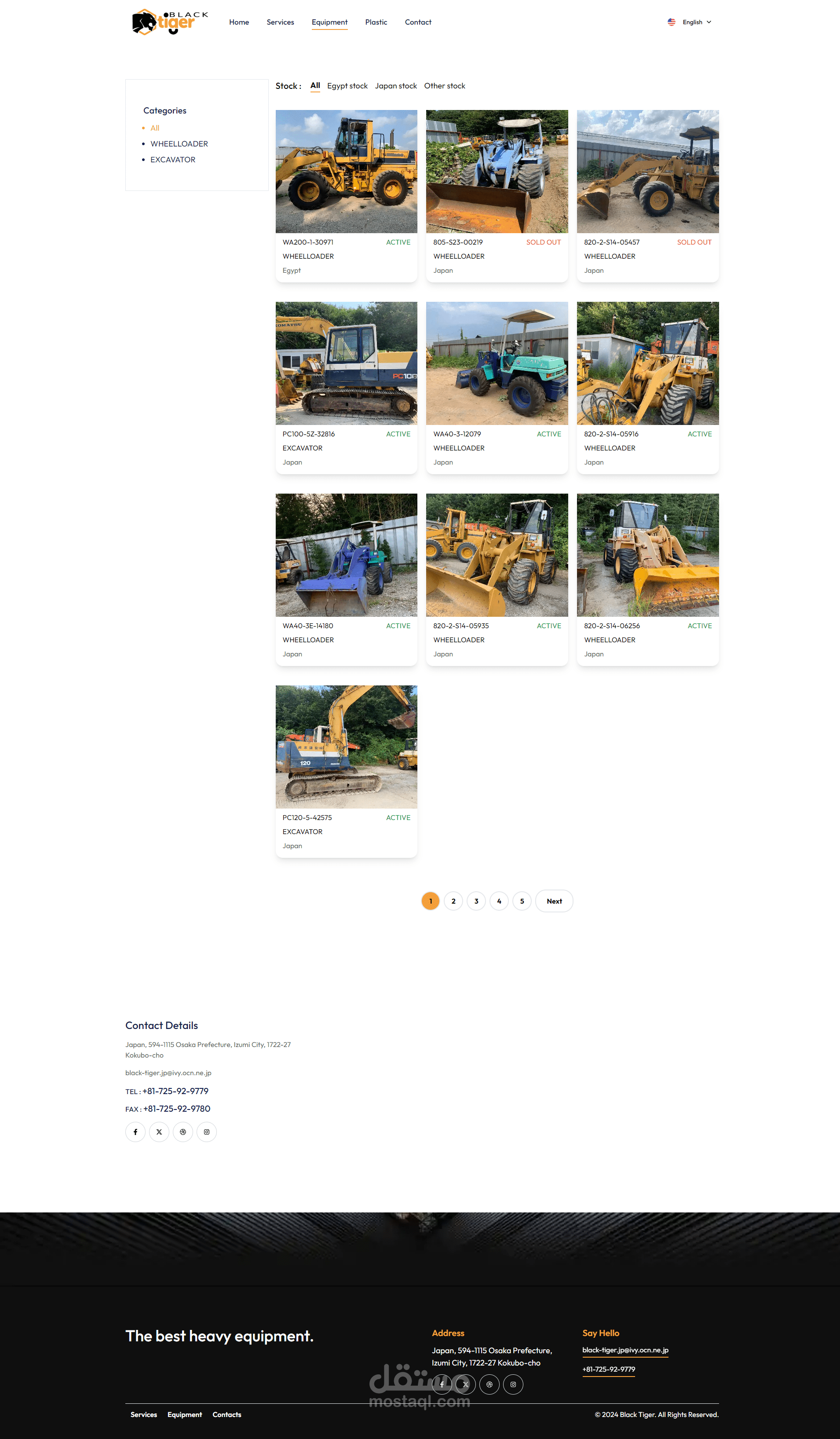Open the Services page in top navigation
Image resolution: width=840 pixels, height=1439 pixels.
(x=280, y=22)
